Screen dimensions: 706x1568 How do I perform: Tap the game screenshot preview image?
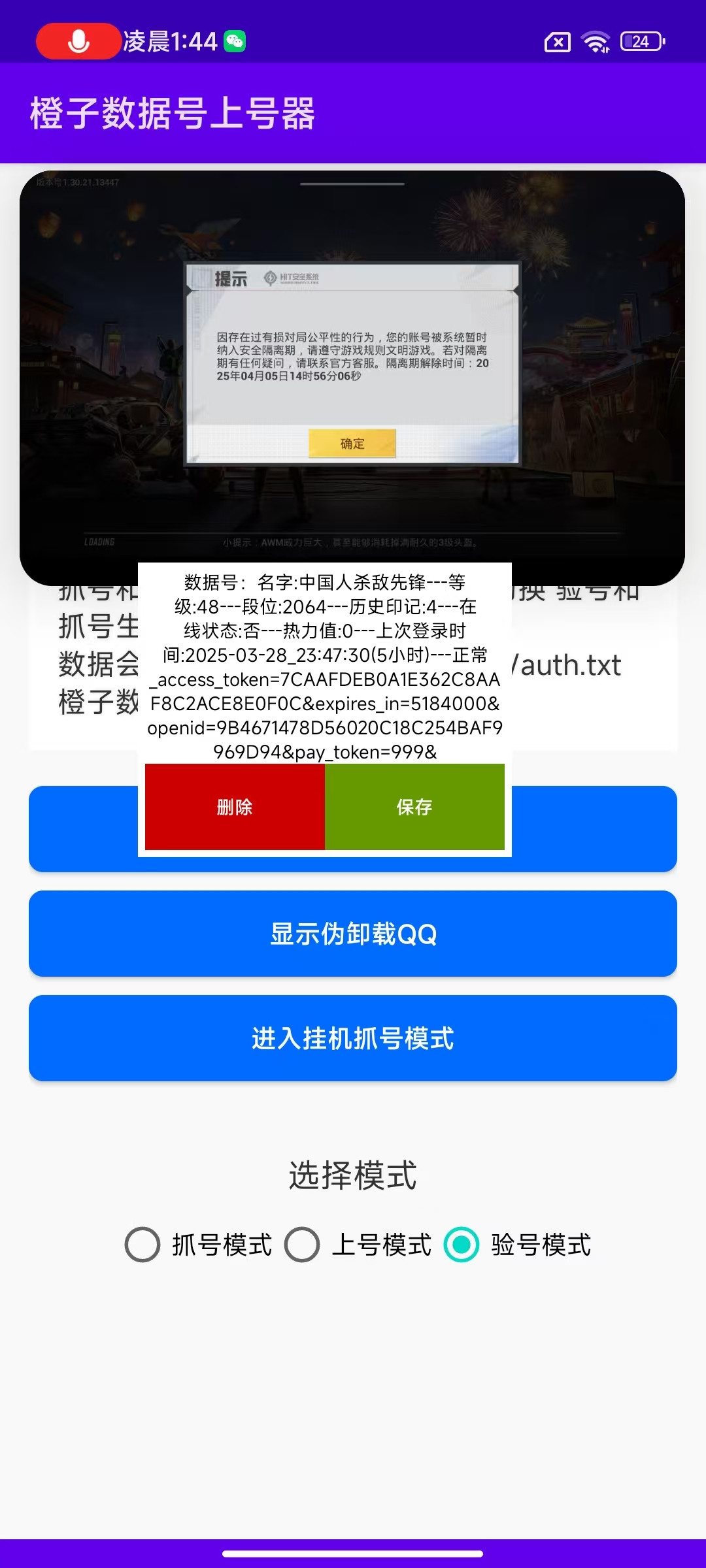pyautogui.click(x=352, y=378)
